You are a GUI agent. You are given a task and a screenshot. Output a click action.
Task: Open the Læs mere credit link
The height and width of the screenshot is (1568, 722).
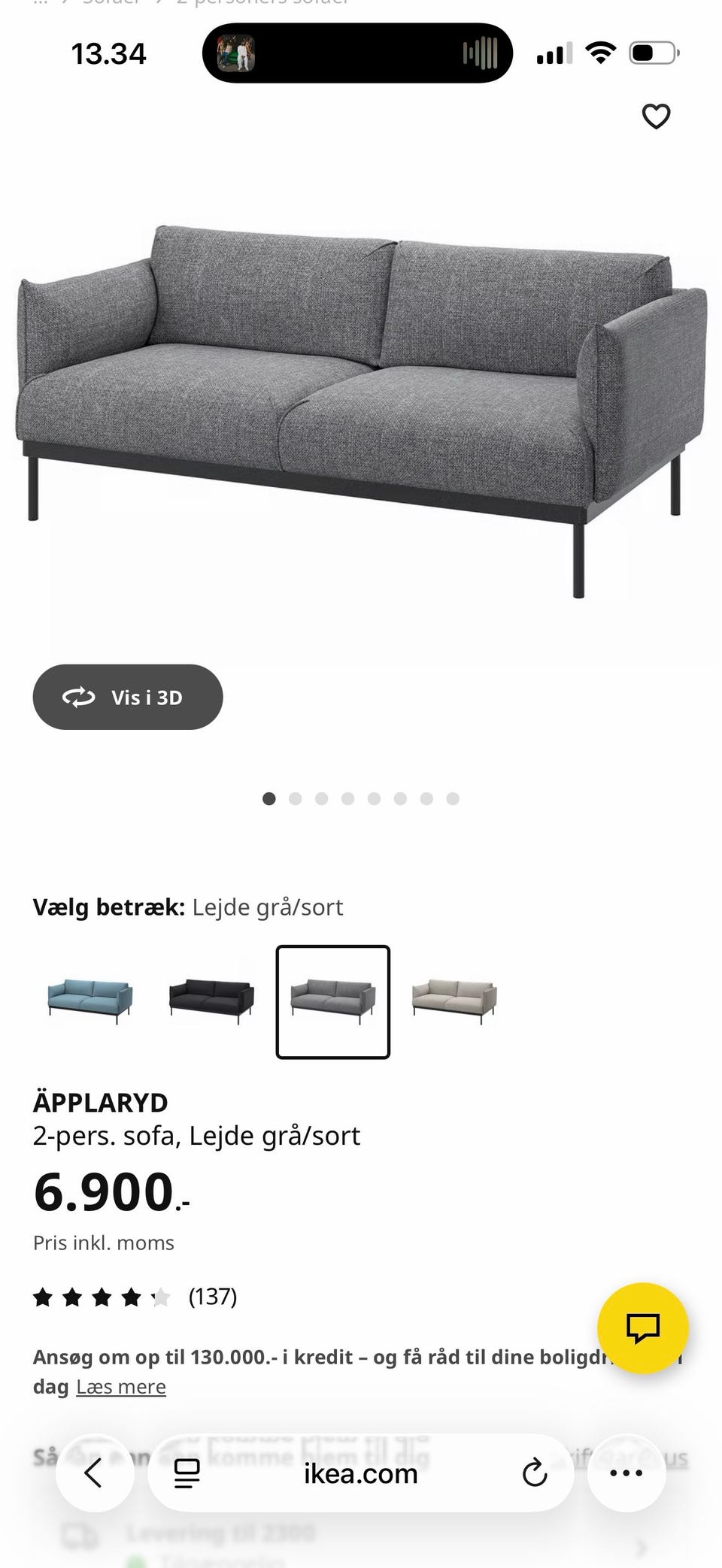[121, 1386]
